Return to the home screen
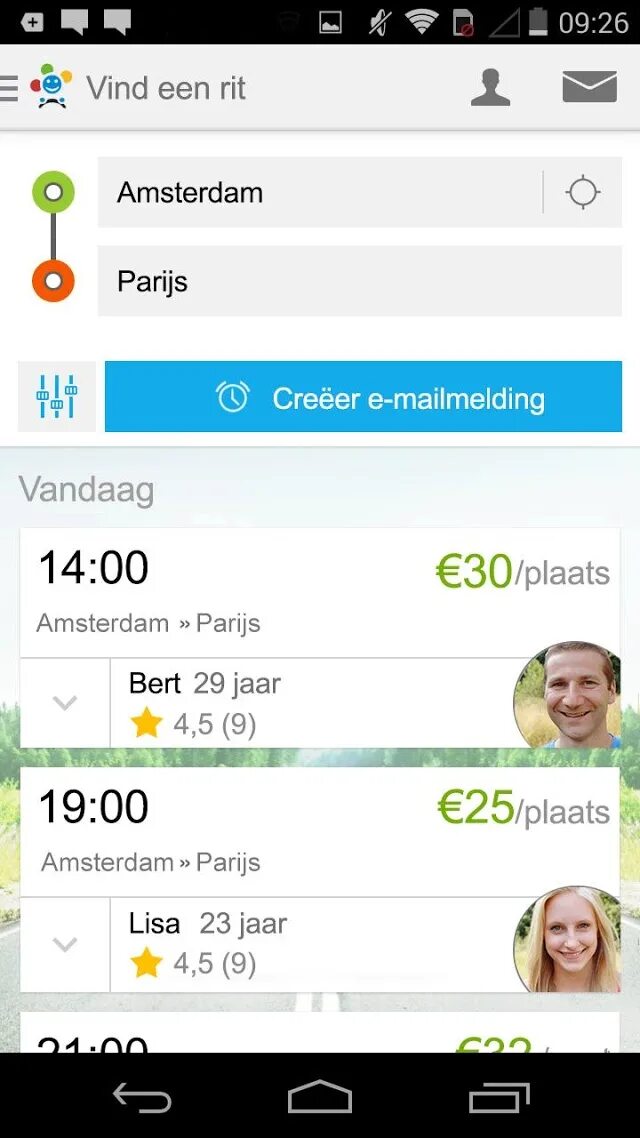640x1138 pixels. [320, 1097]
